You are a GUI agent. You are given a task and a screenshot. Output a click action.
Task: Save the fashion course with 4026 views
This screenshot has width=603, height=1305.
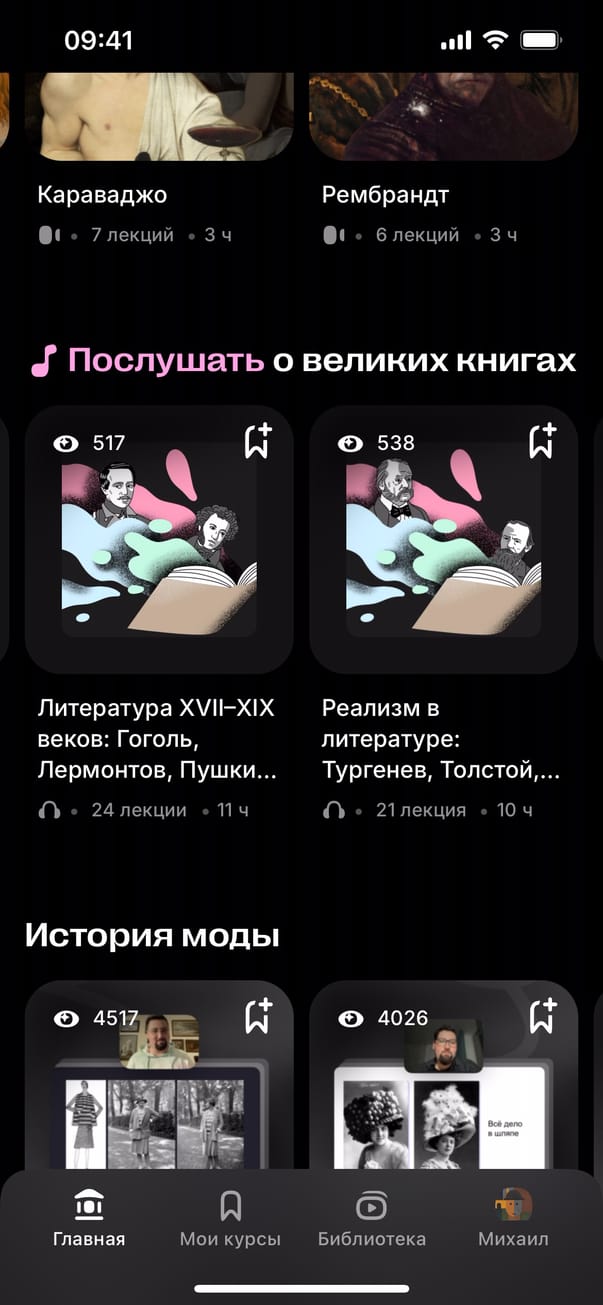(542, 1017)
